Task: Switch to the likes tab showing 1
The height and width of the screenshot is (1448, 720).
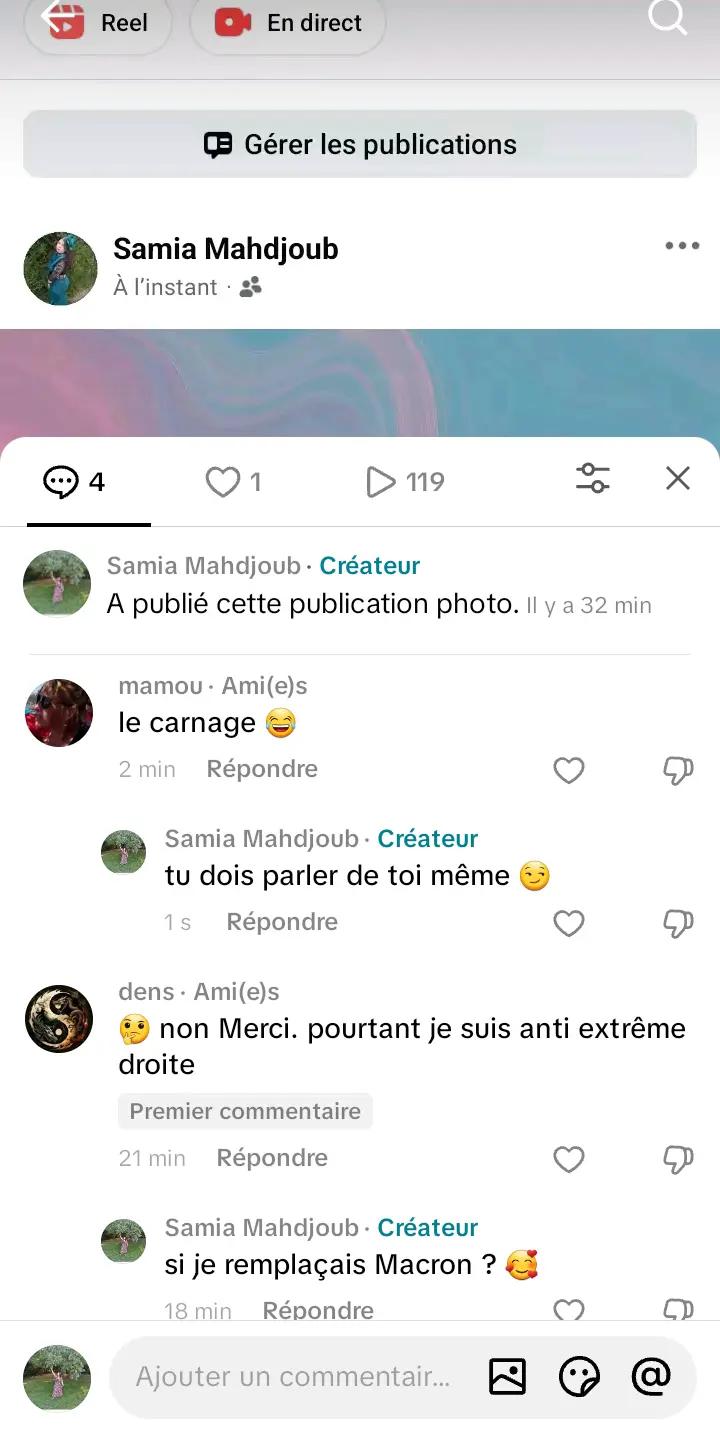Action: (234, 482)
